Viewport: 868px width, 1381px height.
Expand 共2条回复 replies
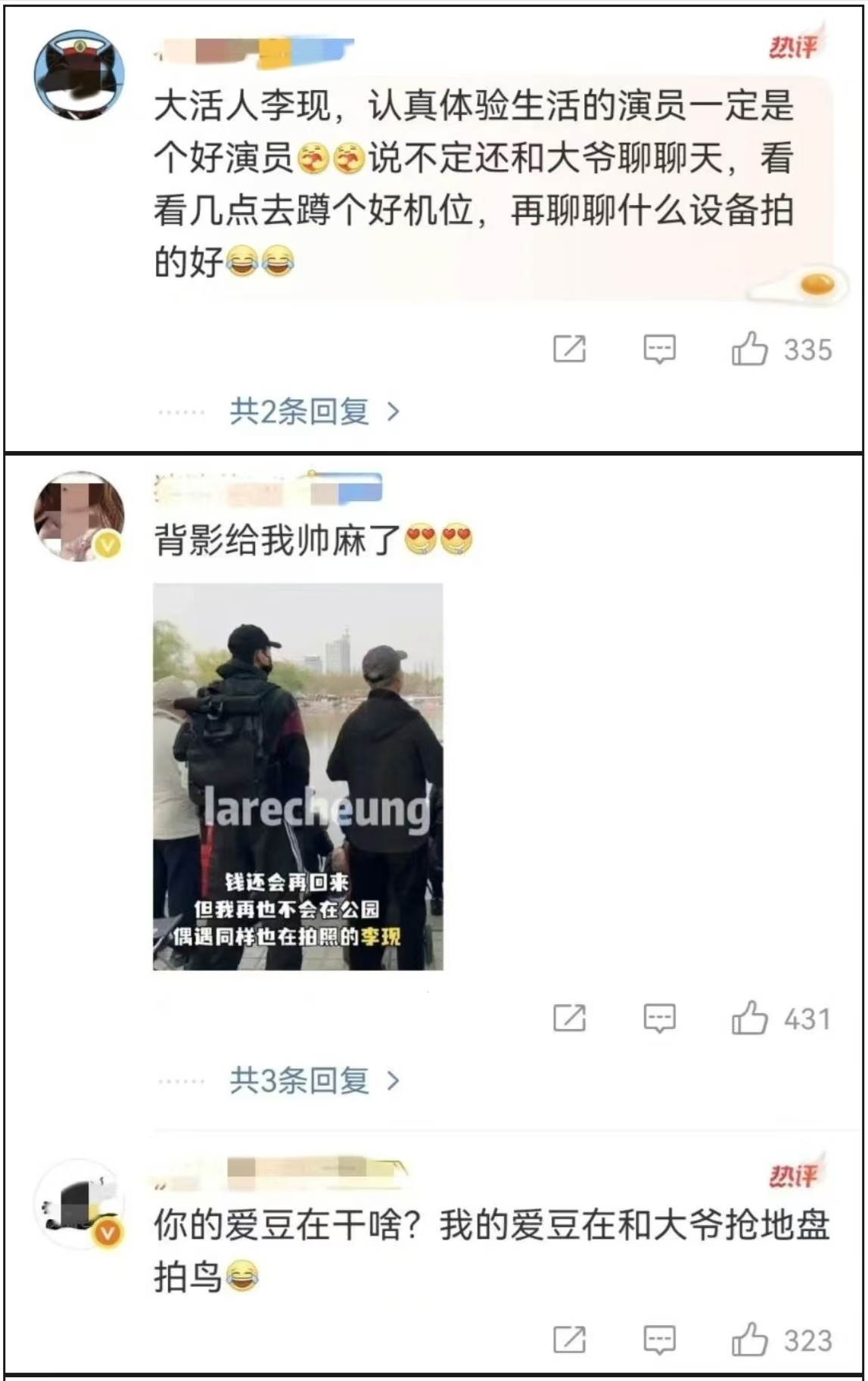coord(313,412)
